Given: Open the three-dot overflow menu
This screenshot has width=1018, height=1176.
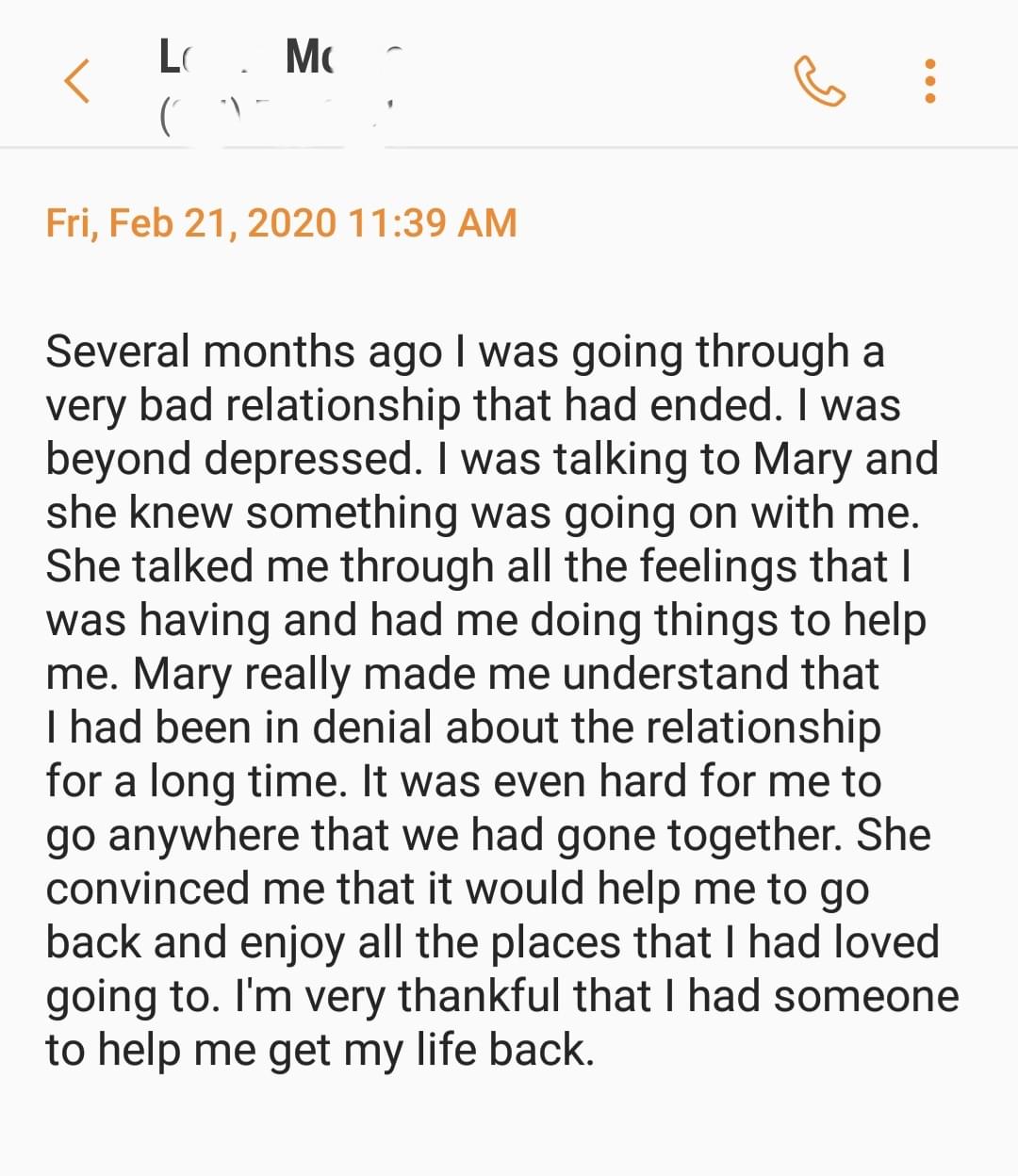Looking at the screenshot, I should (x=930, y=81).
